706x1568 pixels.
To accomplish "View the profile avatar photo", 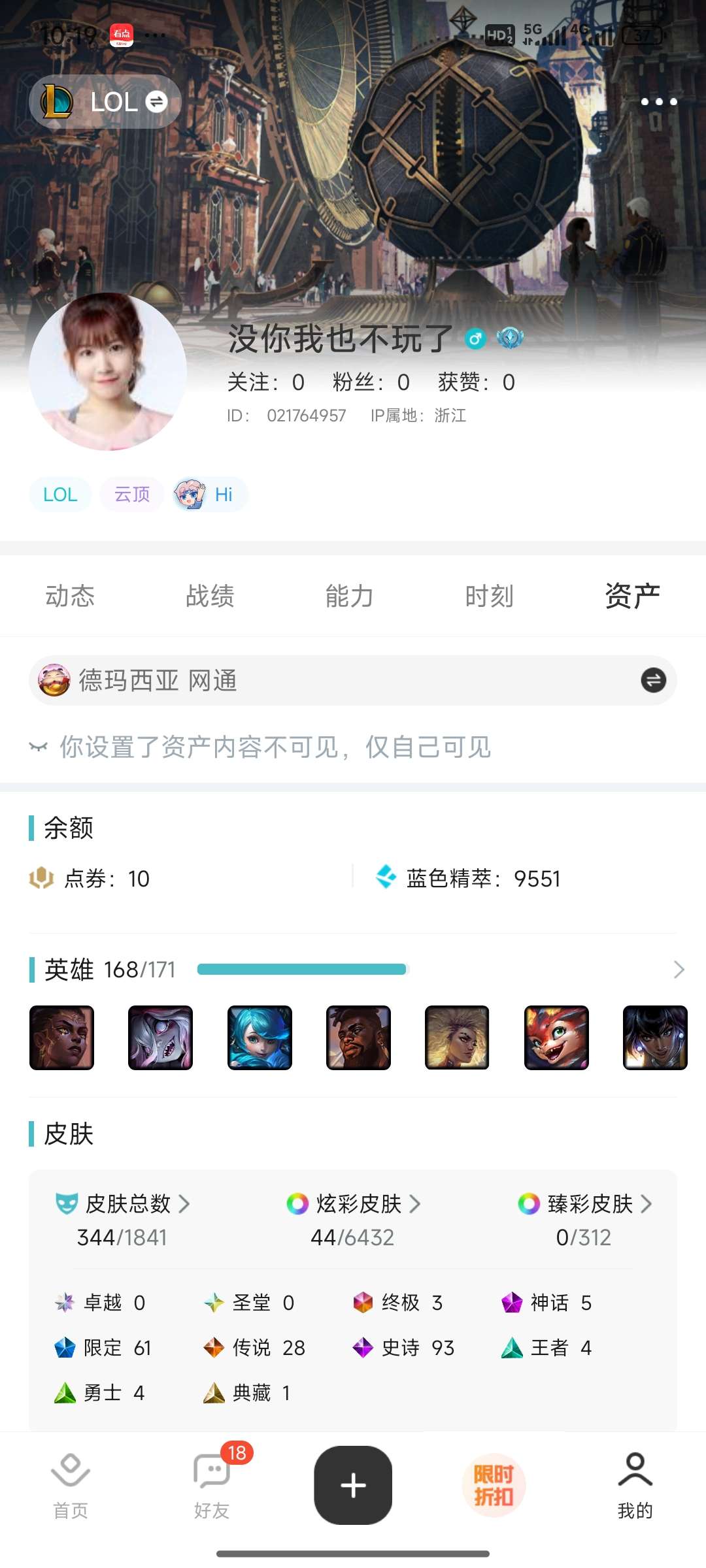I will tap(108, 371).
